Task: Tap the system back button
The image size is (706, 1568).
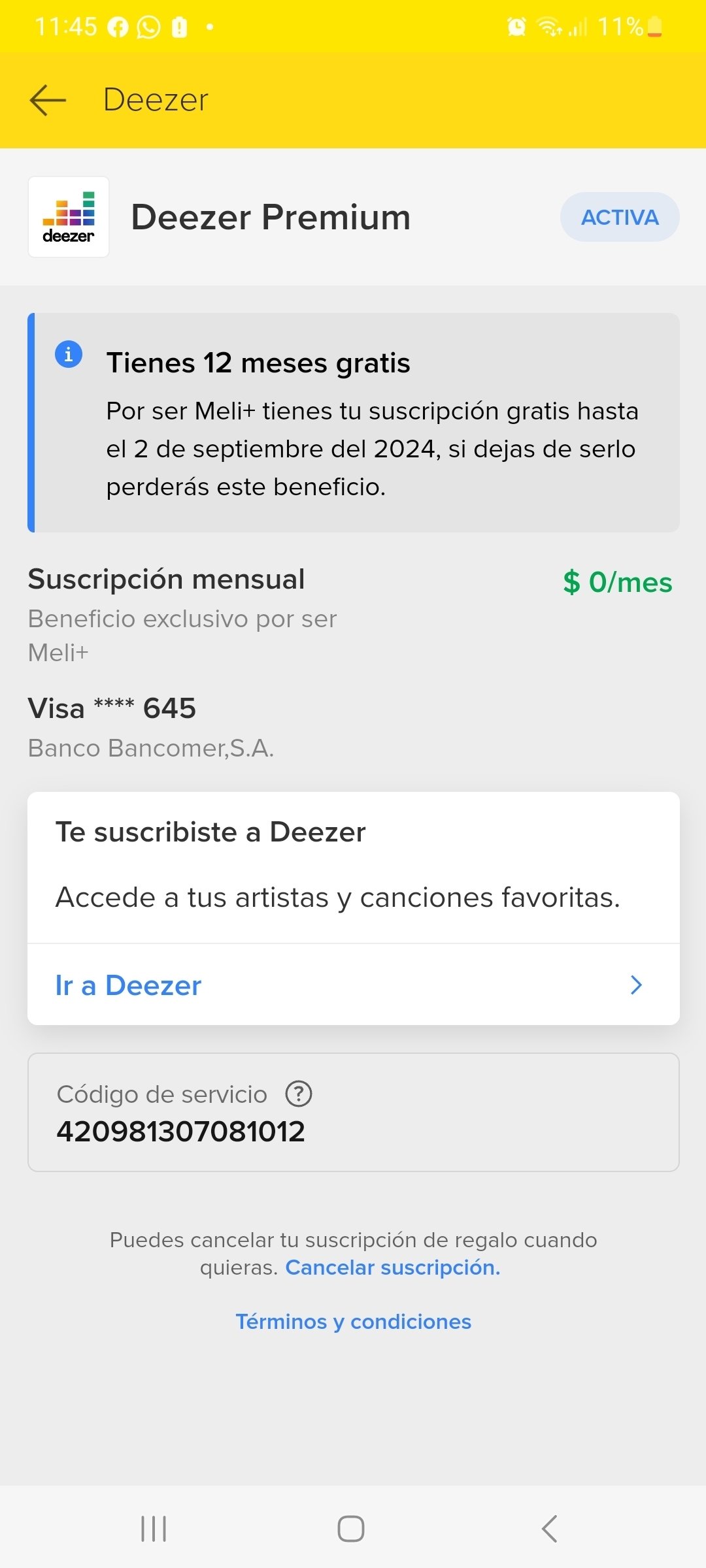Action: click(550, 1528)
